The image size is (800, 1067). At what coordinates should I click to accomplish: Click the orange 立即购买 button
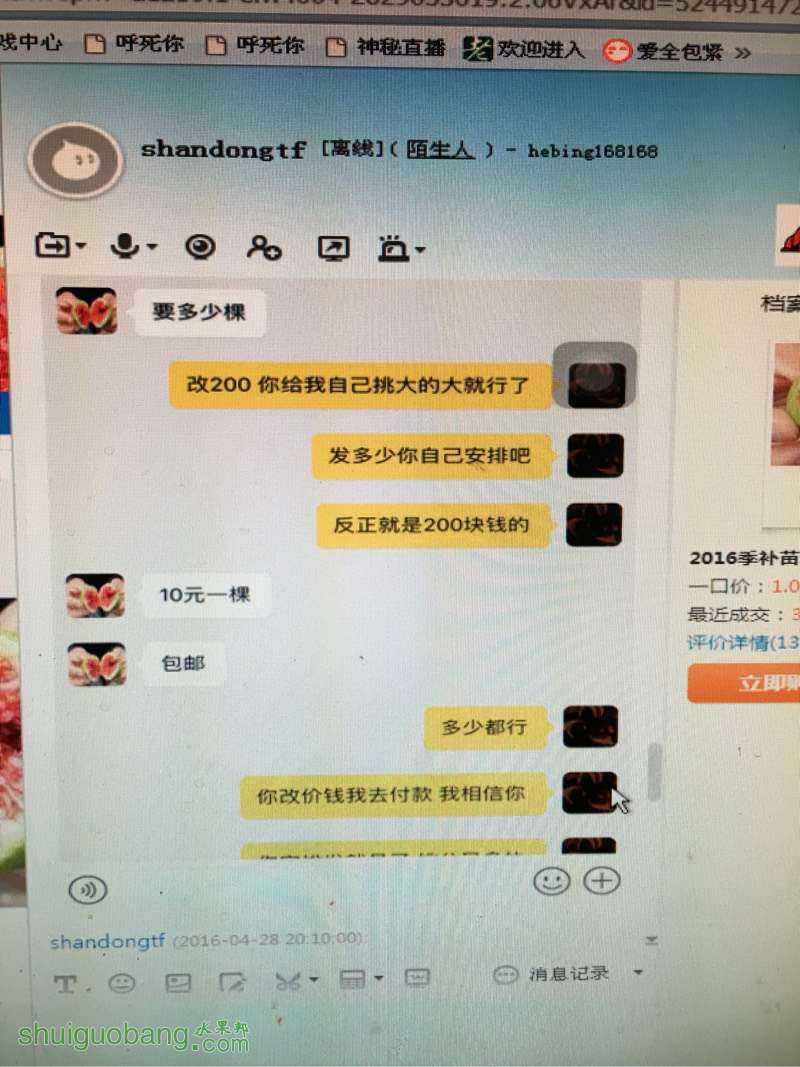744,684
